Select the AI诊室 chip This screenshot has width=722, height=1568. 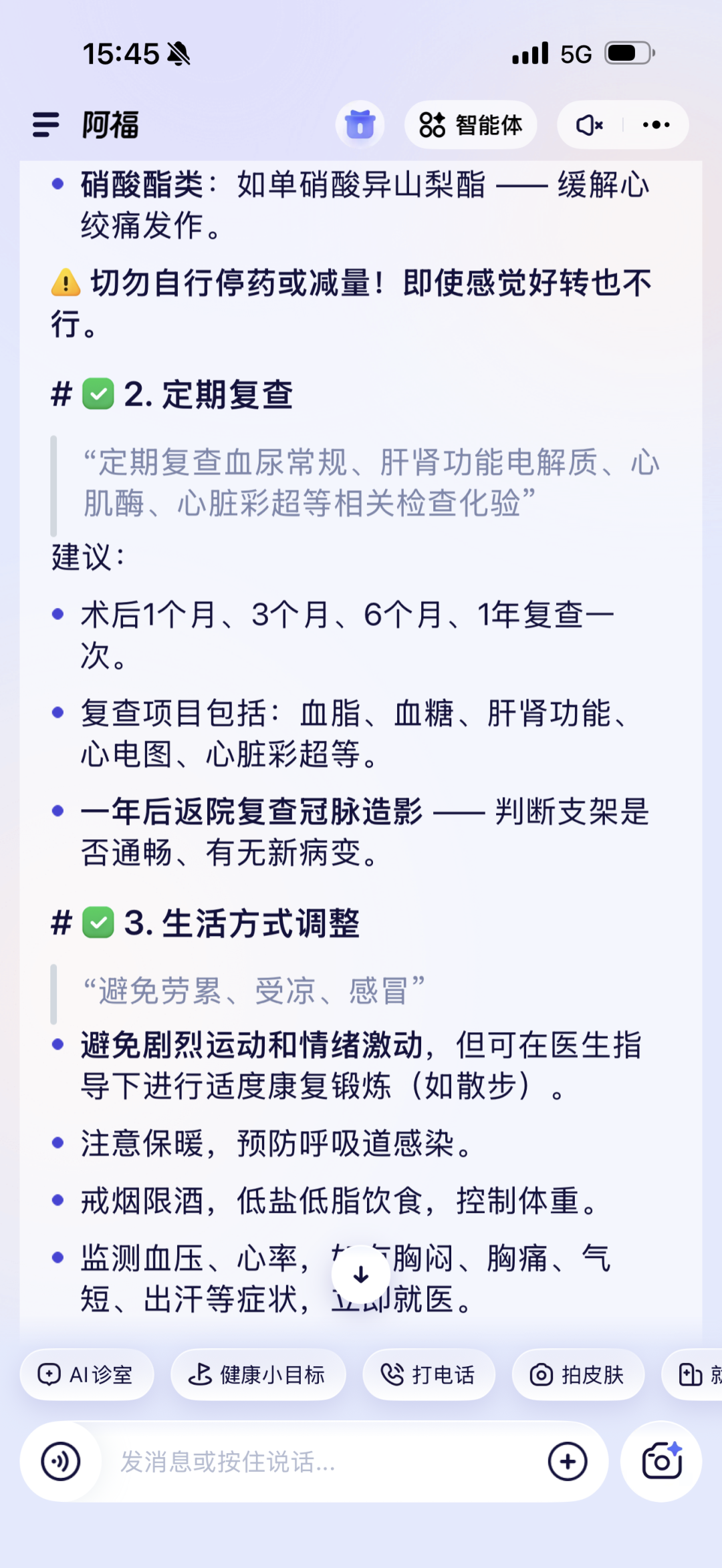coord(87,1374)
